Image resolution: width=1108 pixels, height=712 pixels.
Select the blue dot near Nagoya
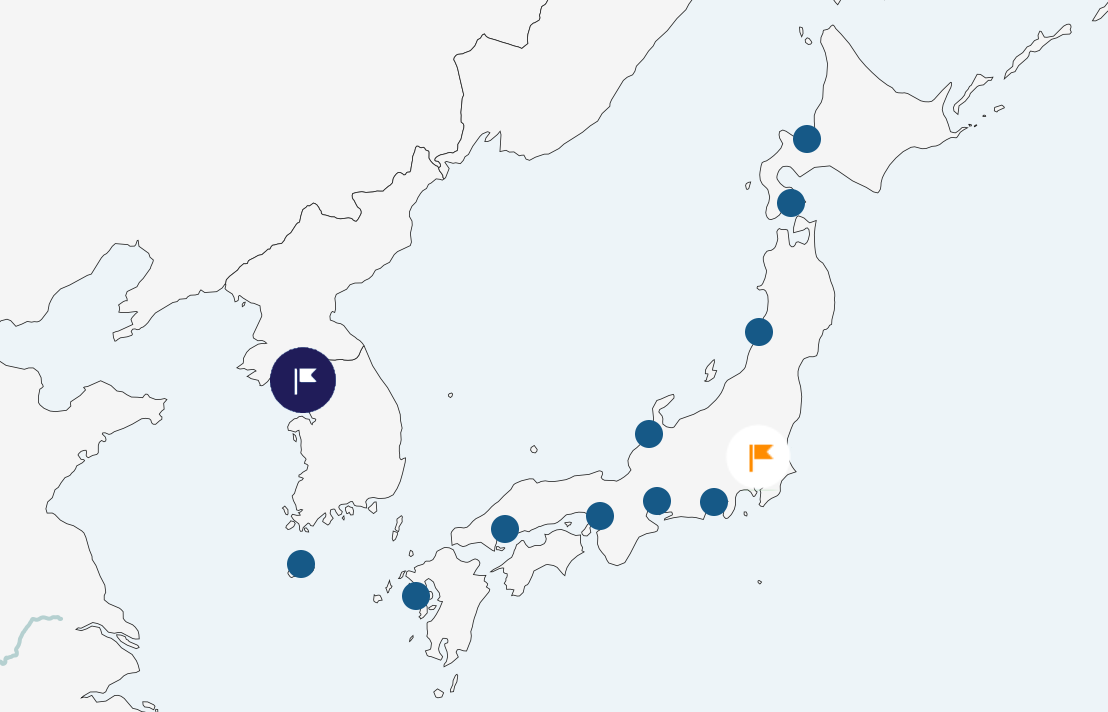[x=657, y=501]
